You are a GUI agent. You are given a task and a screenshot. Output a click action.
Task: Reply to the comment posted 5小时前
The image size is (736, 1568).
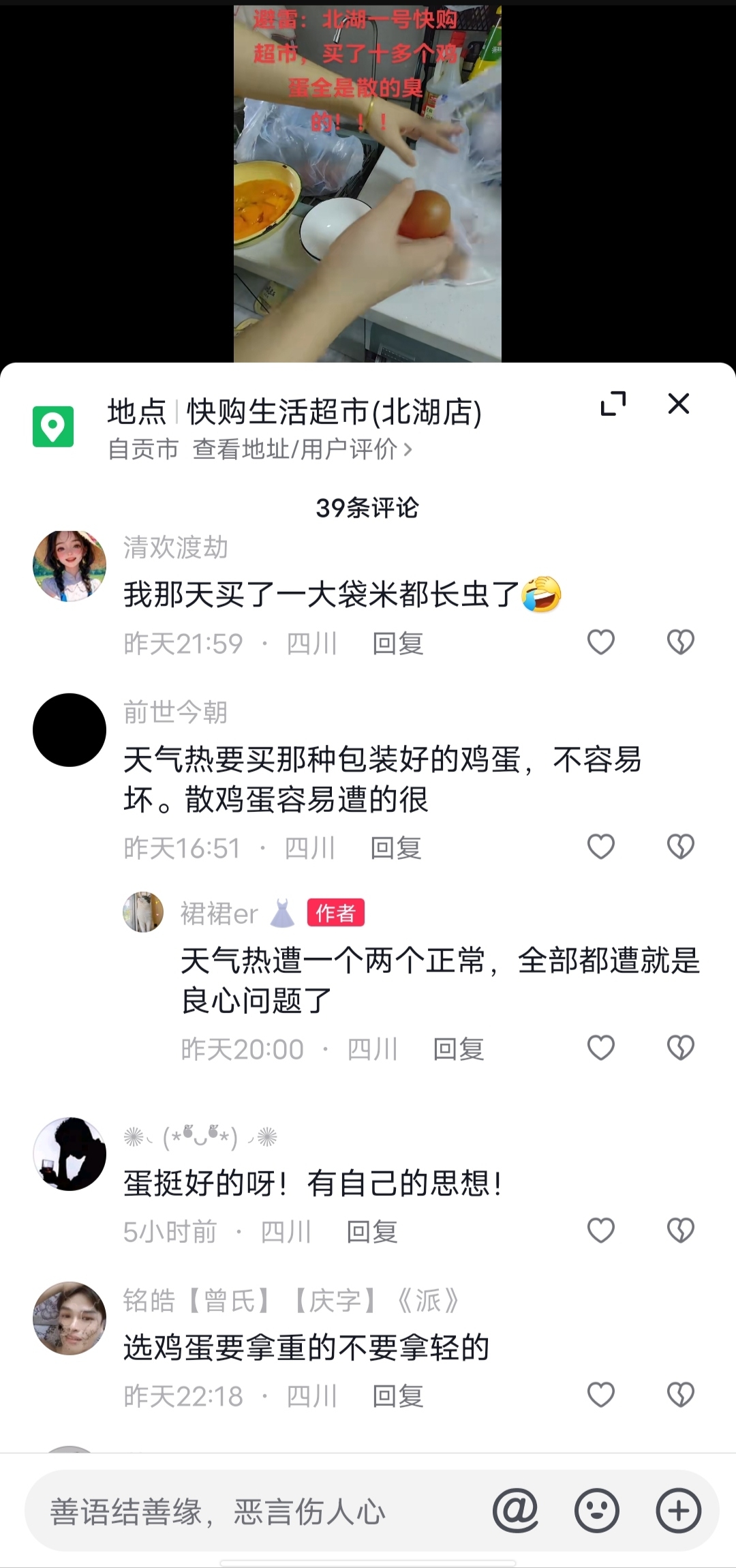coord(372,1232)
